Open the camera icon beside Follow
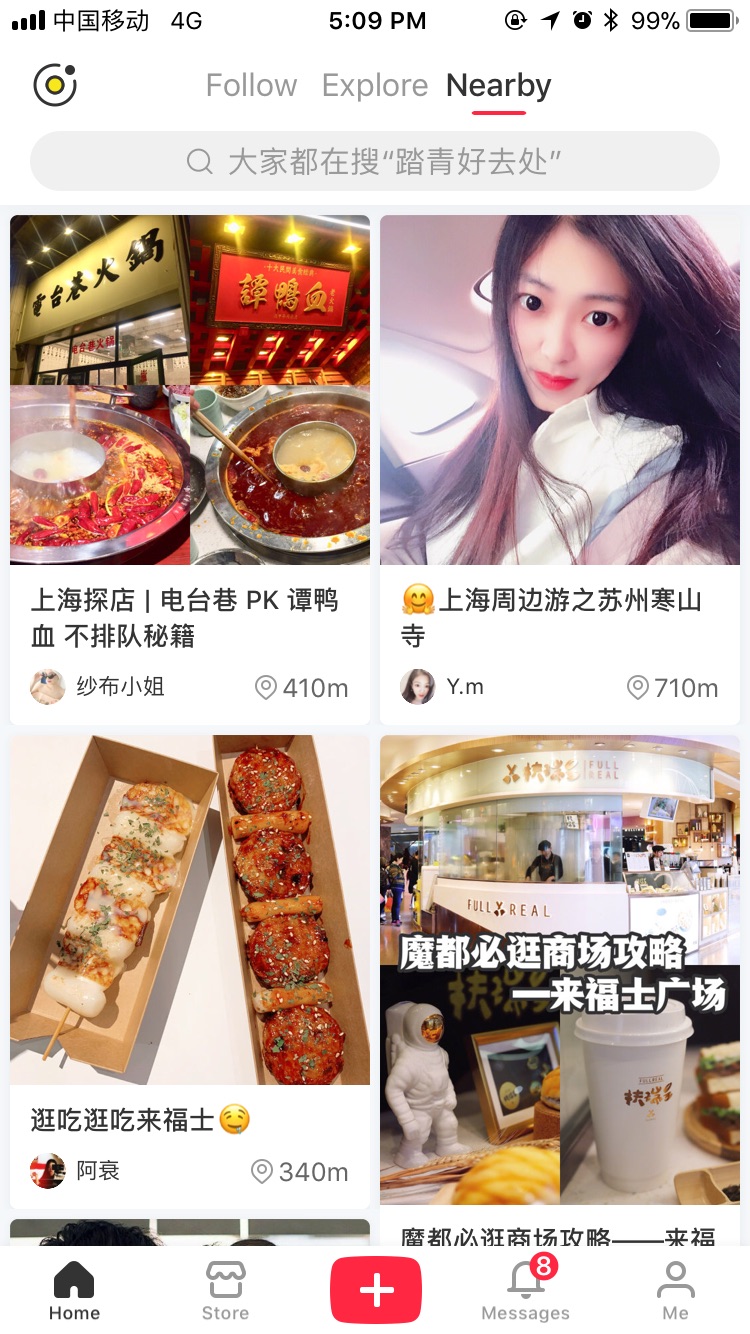Screen dimensions: 750x1334 (x=55, y=85)
